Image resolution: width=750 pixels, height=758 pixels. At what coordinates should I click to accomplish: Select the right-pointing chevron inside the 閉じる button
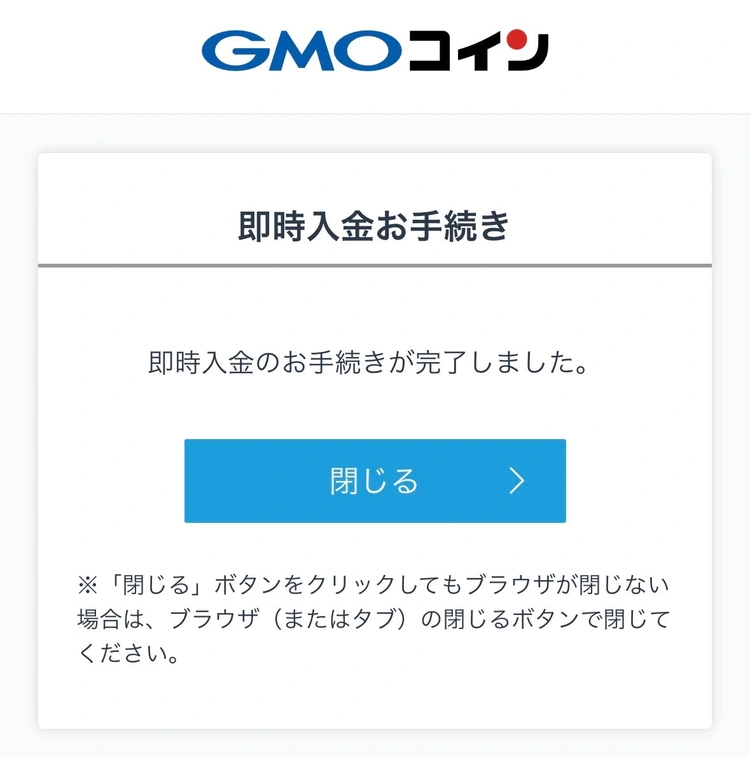[x=516, y=481]
